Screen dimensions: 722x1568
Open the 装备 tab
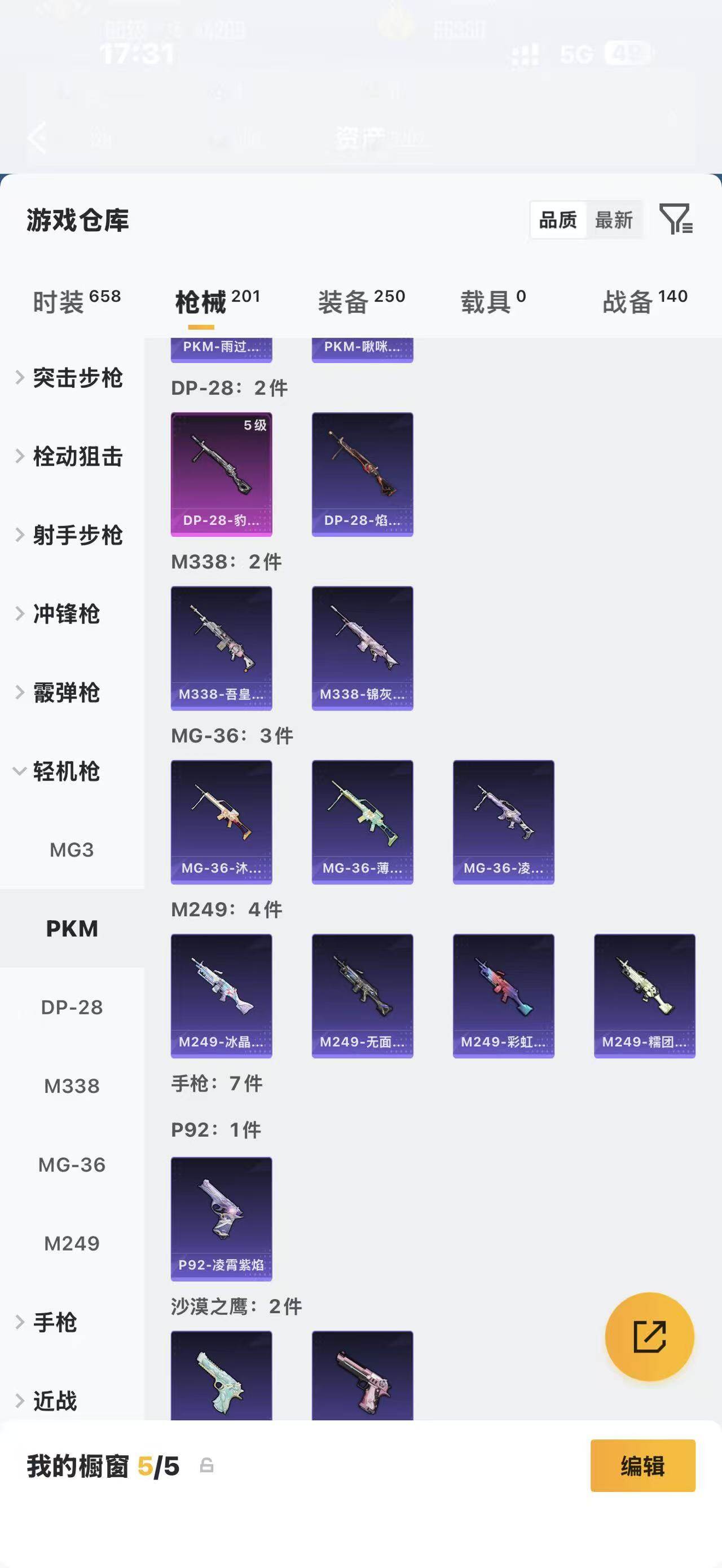click(361, 301)
